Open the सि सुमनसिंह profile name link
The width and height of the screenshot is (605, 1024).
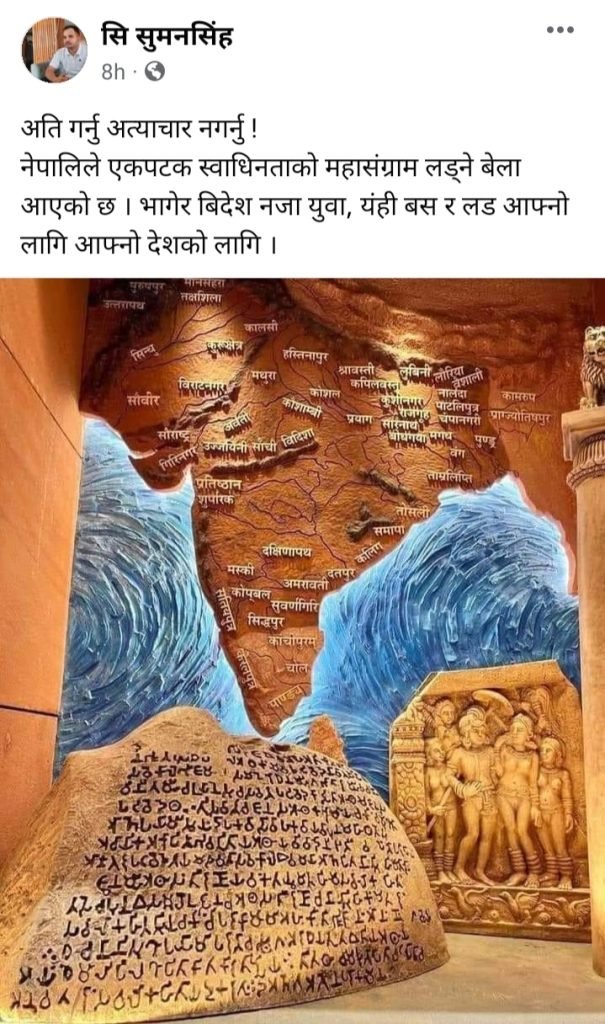(166, 38)
